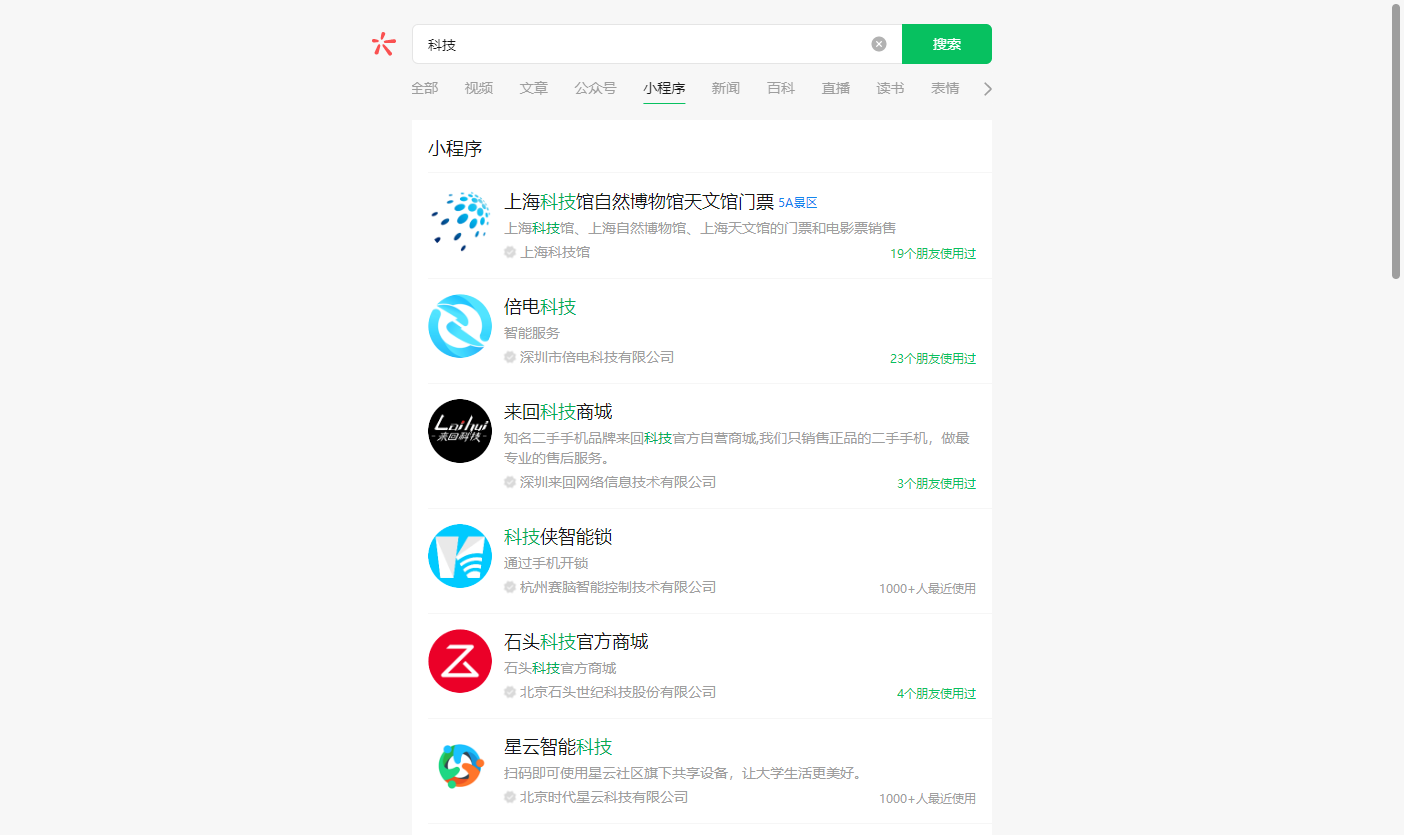The image size is (1404, 835).
Task: Switch to the 直播 tab
Action: point(836,88)
